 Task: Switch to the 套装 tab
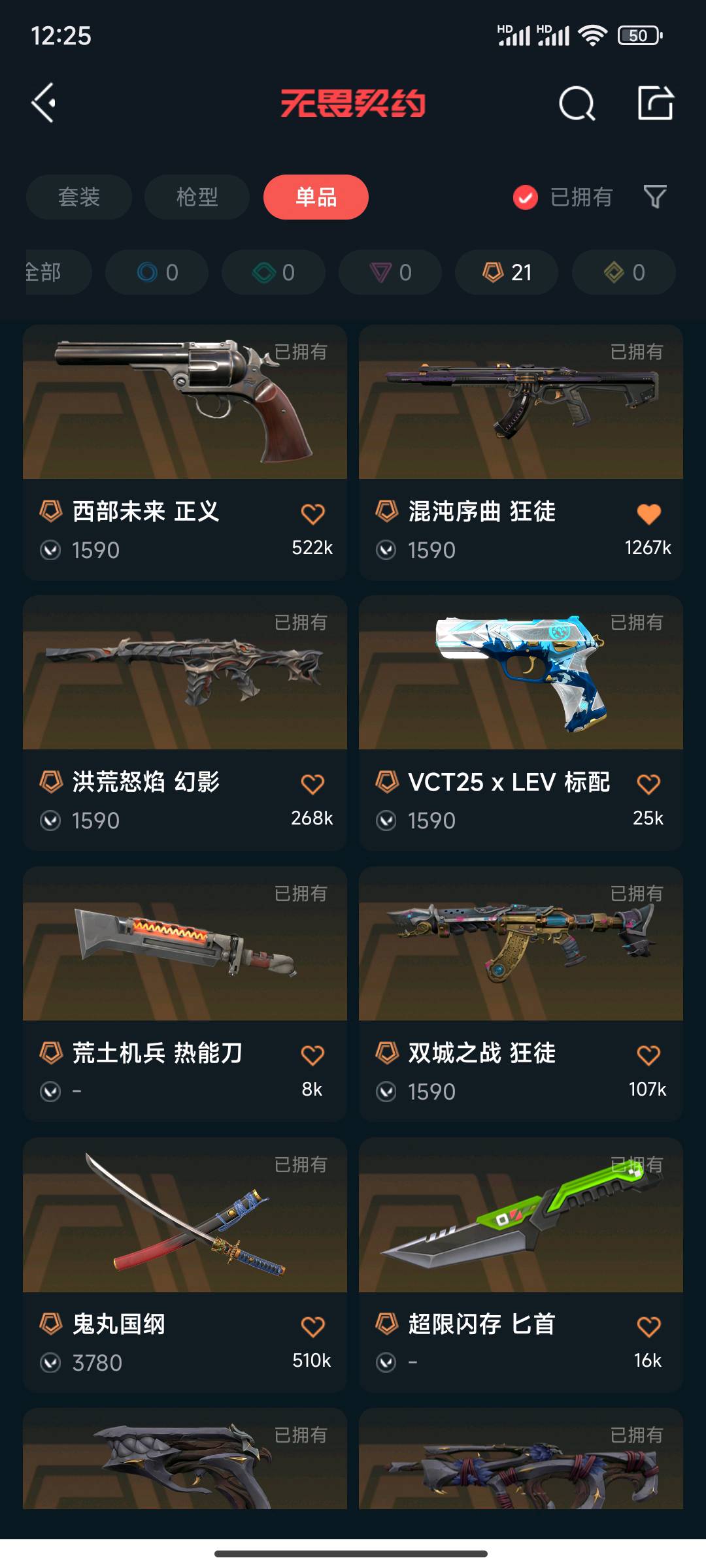tap(79, 197)
